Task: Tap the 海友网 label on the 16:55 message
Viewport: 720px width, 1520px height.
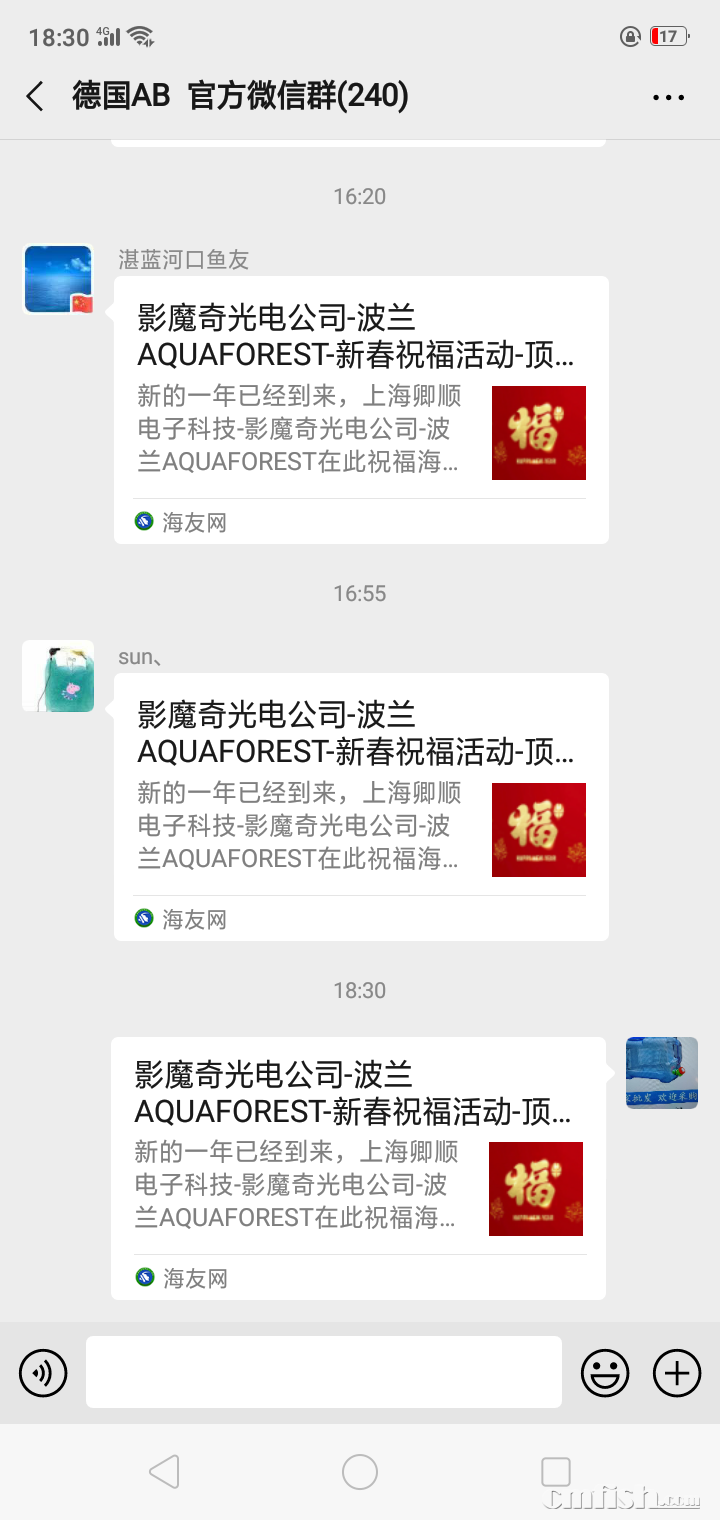Action: (194, 919)
